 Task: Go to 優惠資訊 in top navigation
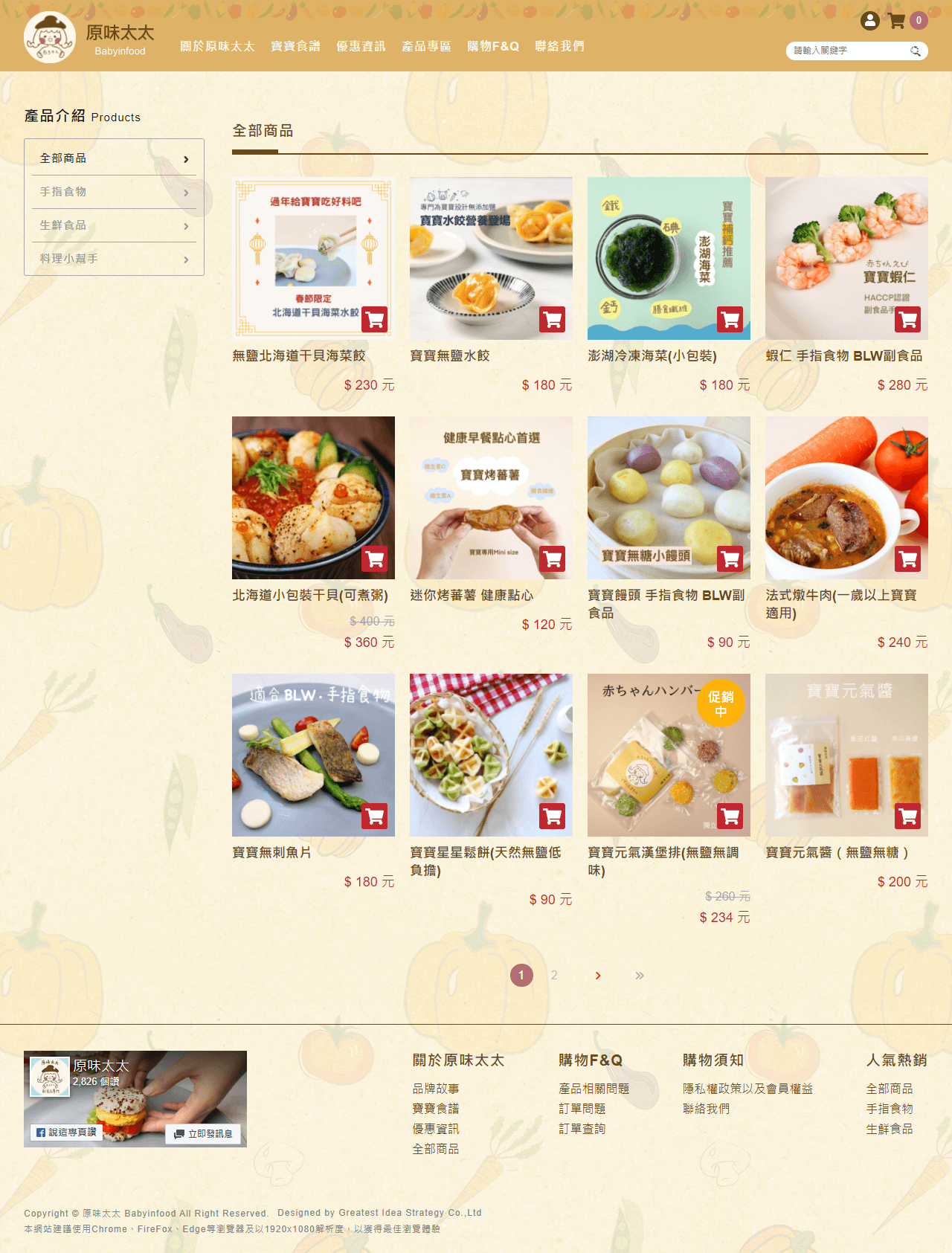(361, 46)
